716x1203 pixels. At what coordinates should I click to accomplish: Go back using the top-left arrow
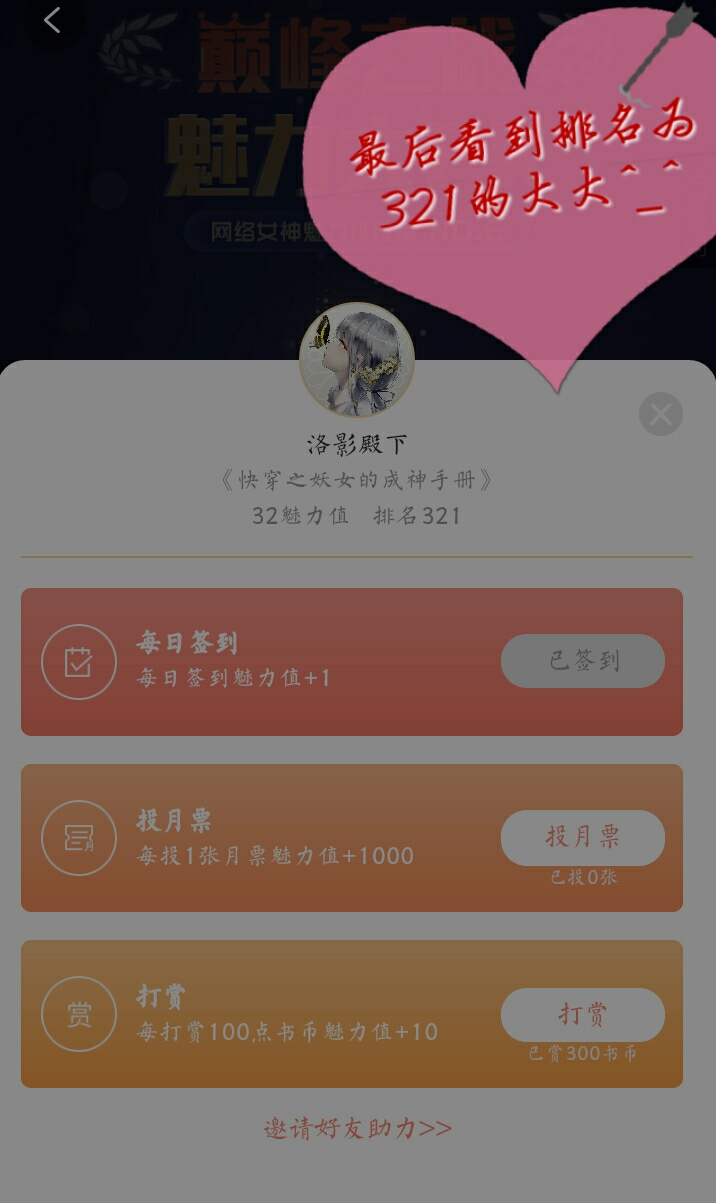pos(52,20)
